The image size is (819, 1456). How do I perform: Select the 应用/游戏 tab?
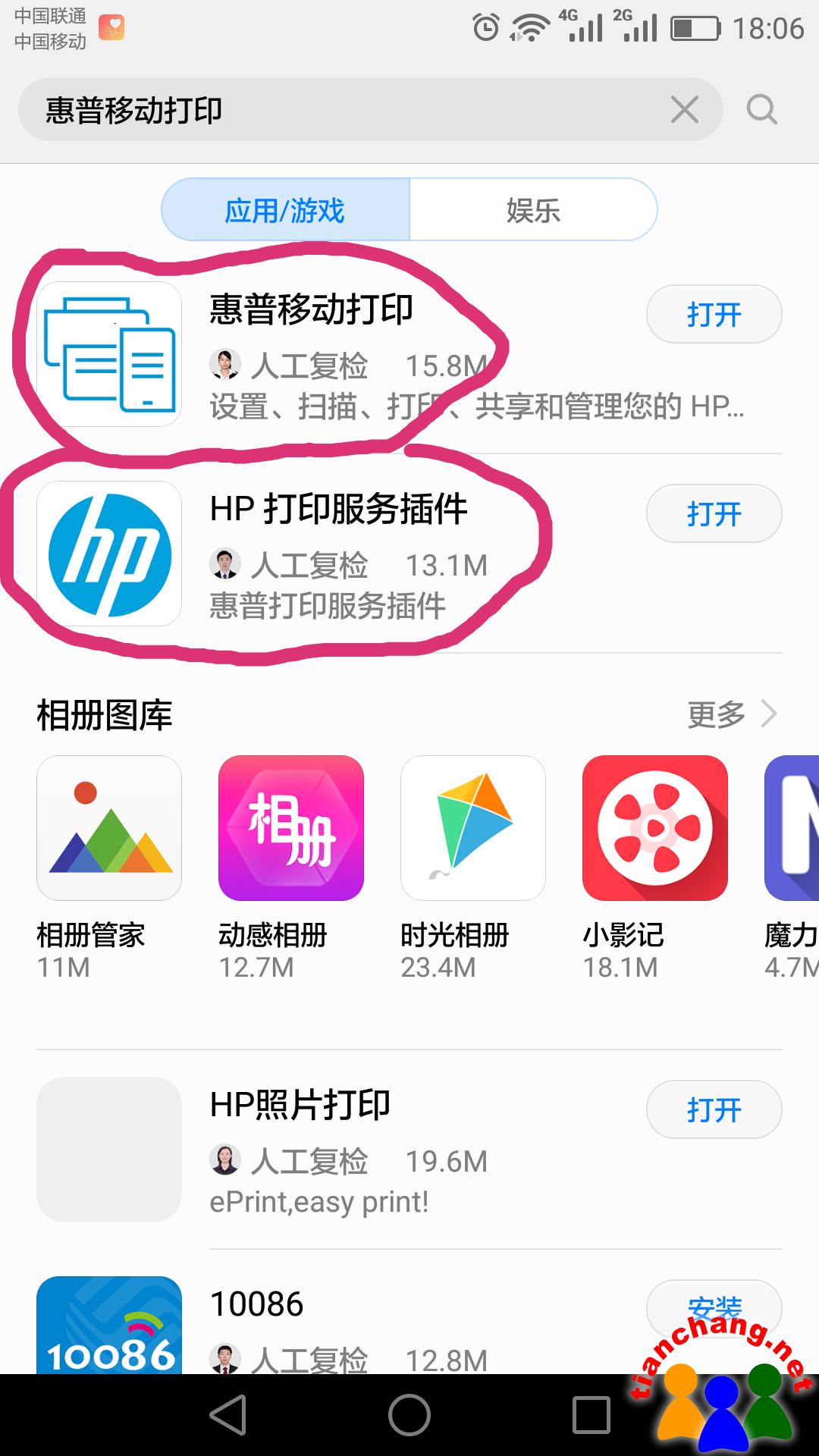(x=285, y=210)
